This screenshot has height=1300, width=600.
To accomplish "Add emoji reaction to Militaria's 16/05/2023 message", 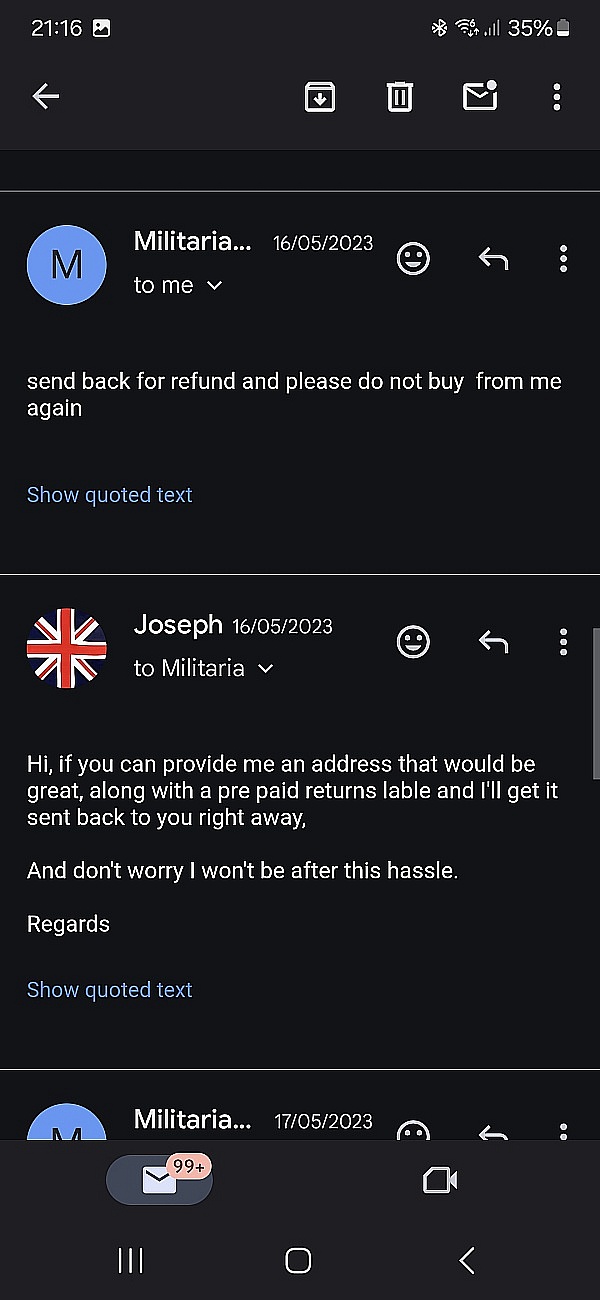I will coord(413,259).
